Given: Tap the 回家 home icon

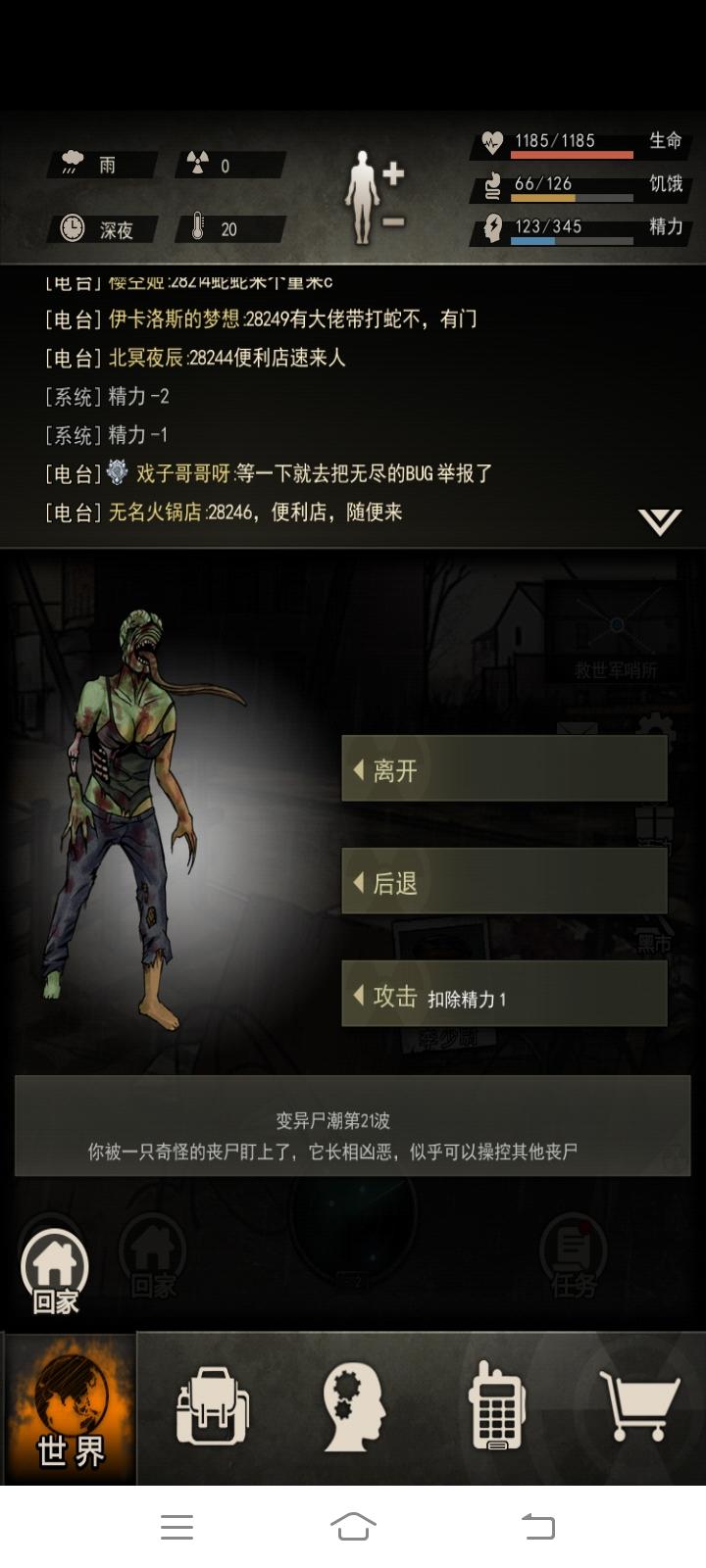Looking at the screenshot, I should pos(56,1264).
